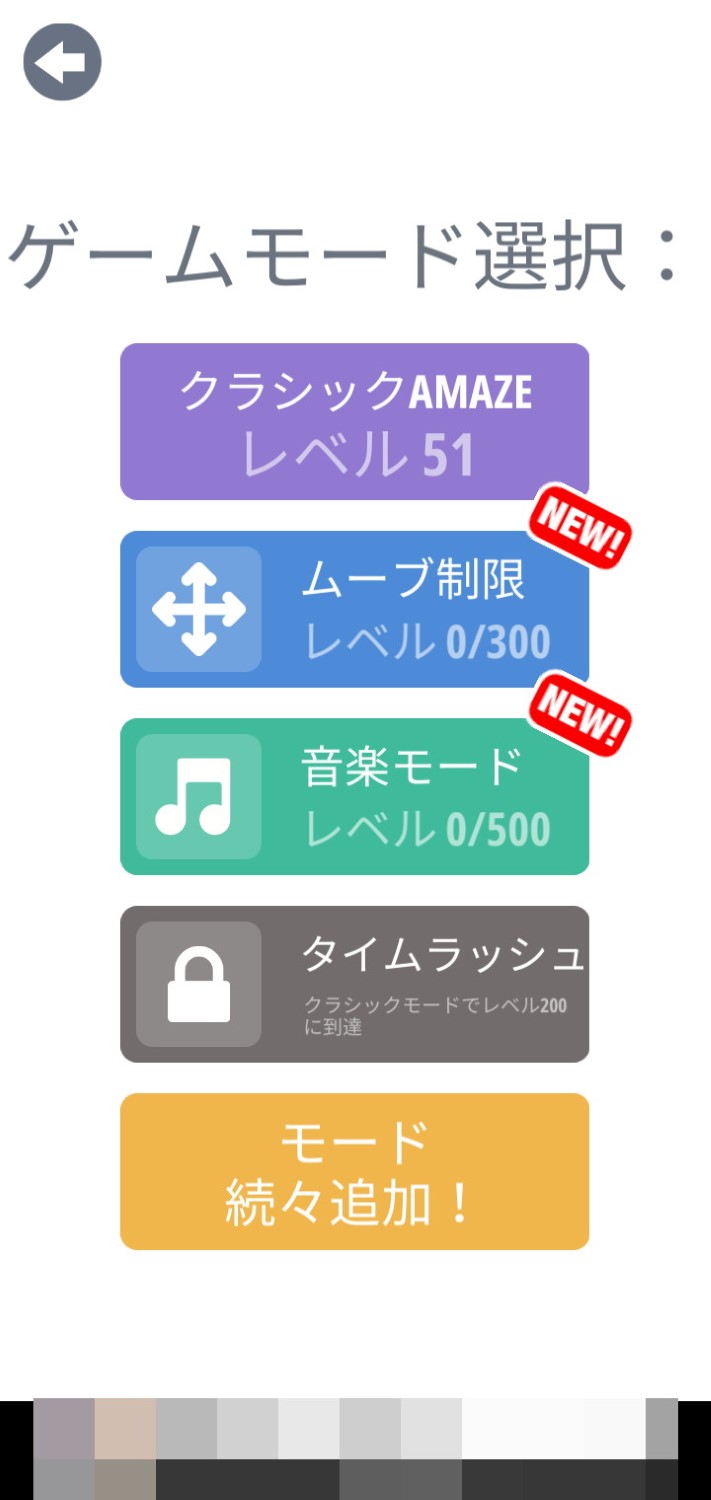Tap the モード続々追加！ button
Image resolution: width=711 pixels, height=1500 pixels.
pos(354,1171)
